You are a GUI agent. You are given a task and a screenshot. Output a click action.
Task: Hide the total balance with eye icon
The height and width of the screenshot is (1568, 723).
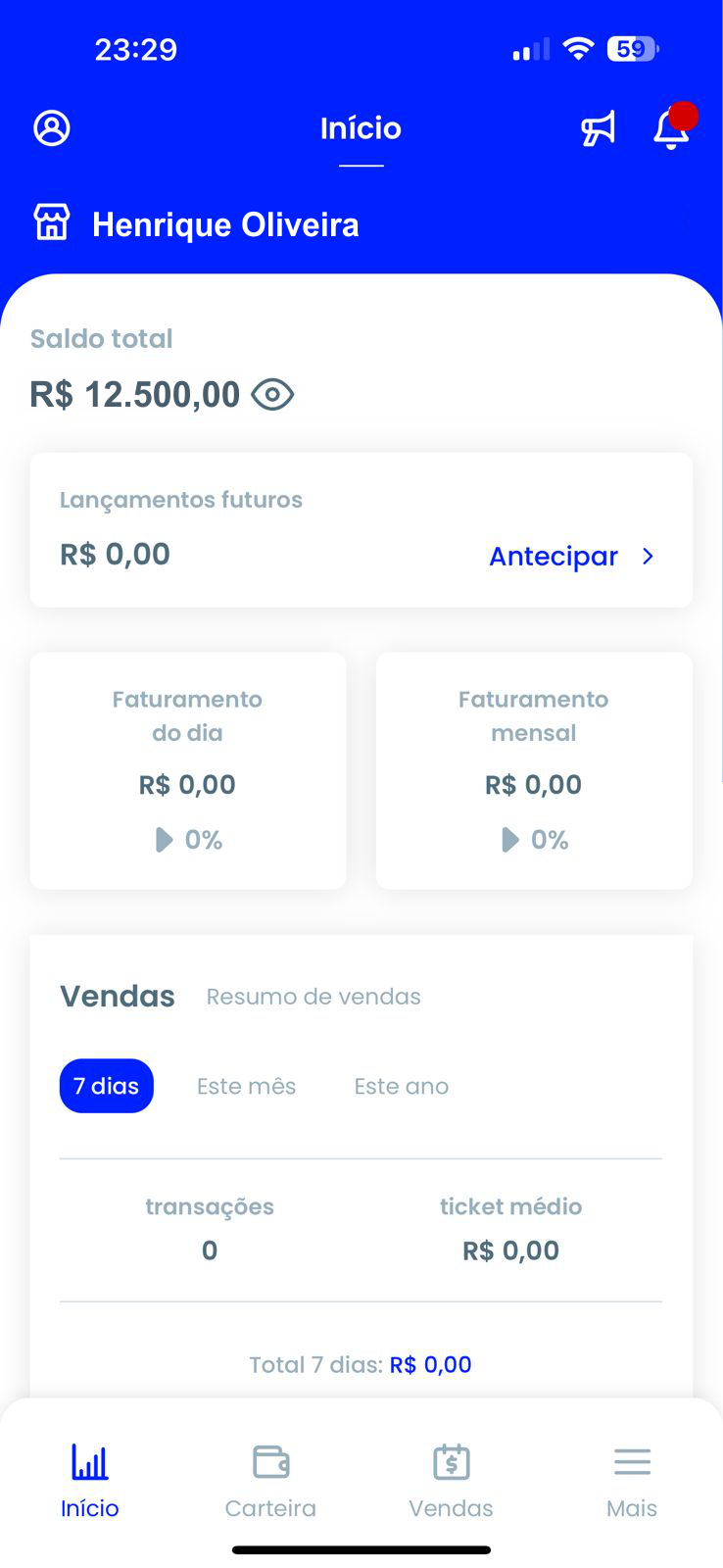click(x=272, y=395)
